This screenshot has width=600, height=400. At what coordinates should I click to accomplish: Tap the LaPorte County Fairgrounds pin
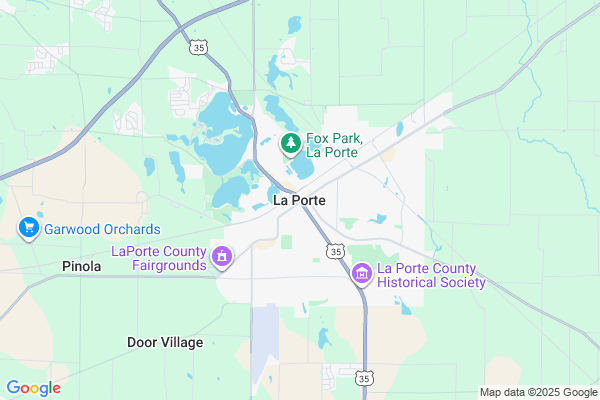[222, 260]
